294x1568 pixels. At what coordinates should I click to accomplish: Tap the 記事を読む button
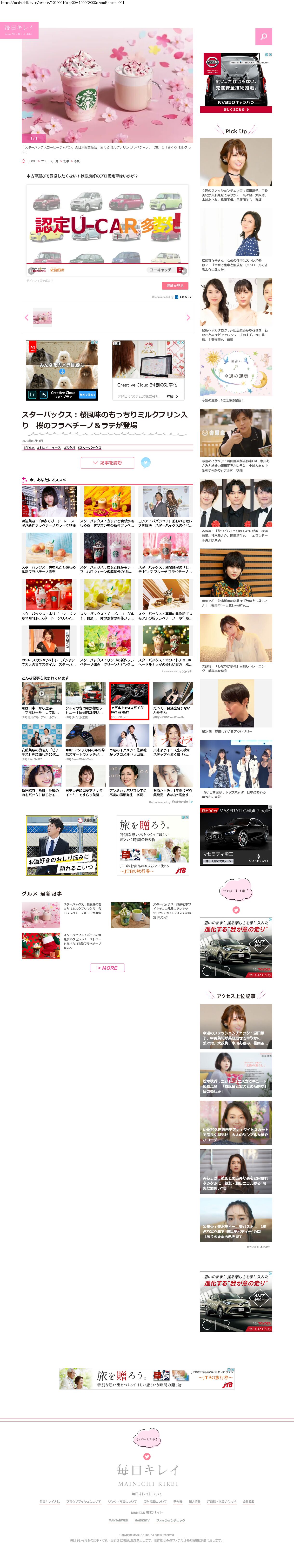pyautogui.click(x=107, y=463)
